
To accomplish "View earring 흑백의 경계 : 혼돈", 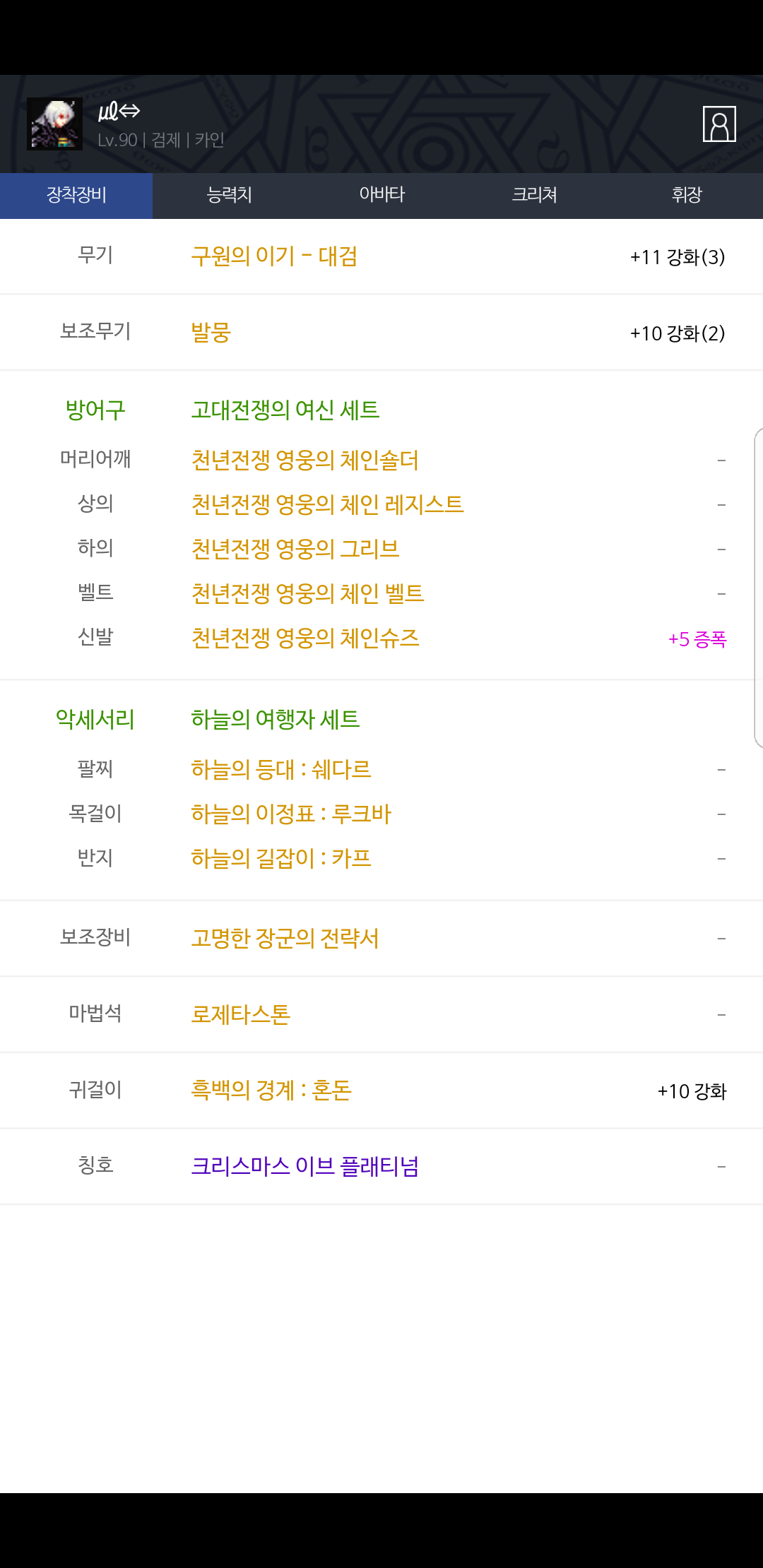I will pyautogui.click(x=271, y=1091).
